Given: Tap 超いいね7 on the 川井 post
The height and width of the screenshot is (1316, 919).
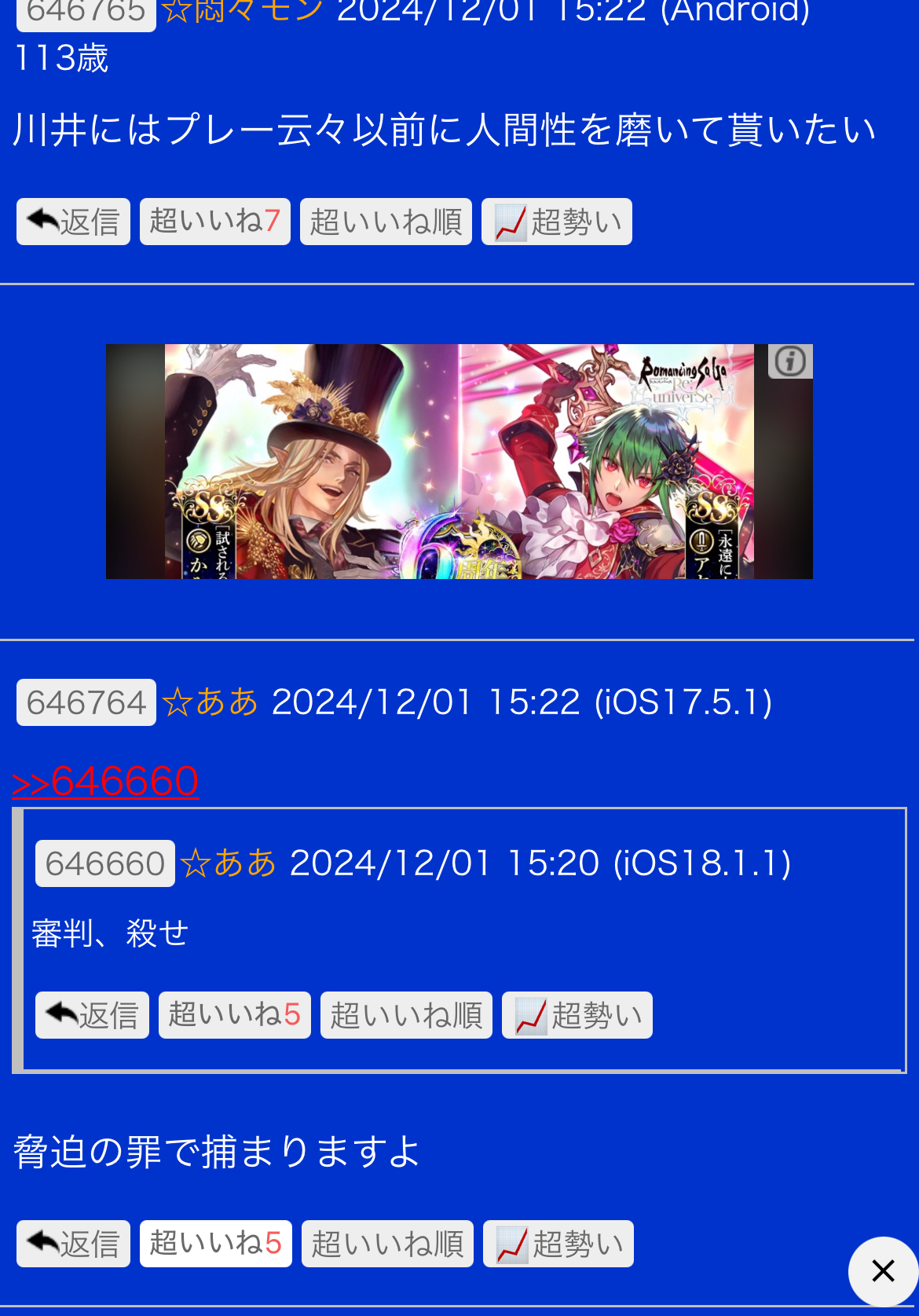Looking at the screenshot, I should point(214,222).
